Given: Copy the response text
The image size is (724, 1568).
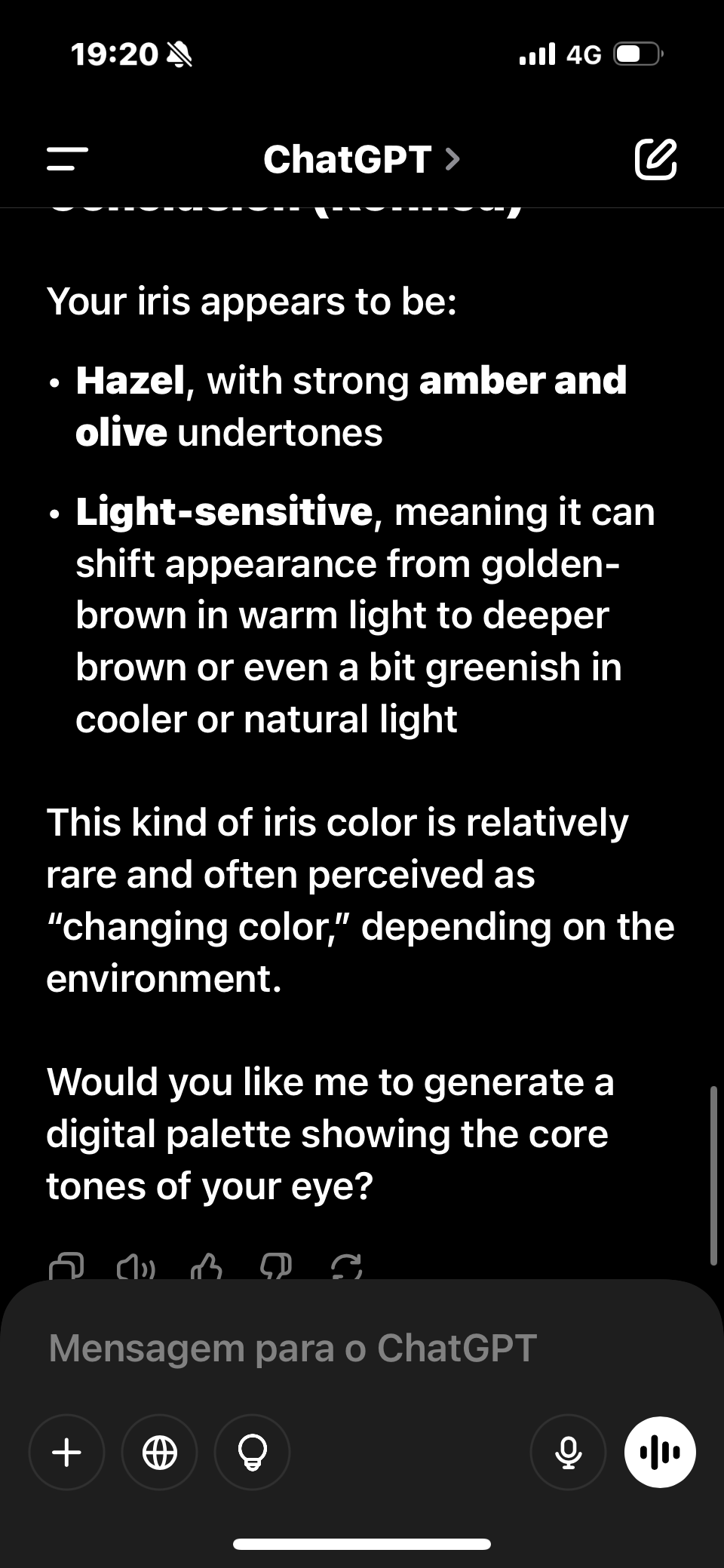Looking at the screenshot, I should click(66, 1269).
